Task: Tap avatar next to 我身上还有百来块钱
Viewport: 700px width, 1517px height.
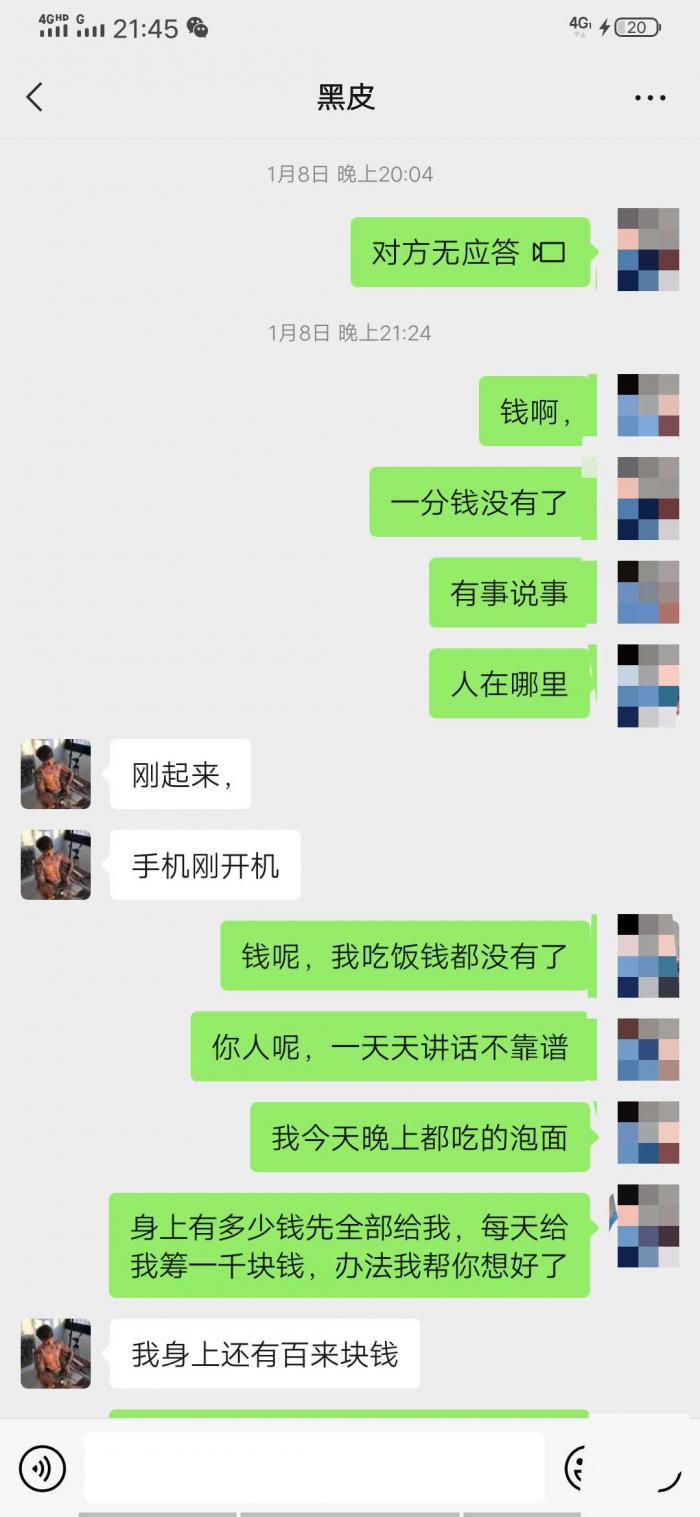Action: (x=56, y=1353)
